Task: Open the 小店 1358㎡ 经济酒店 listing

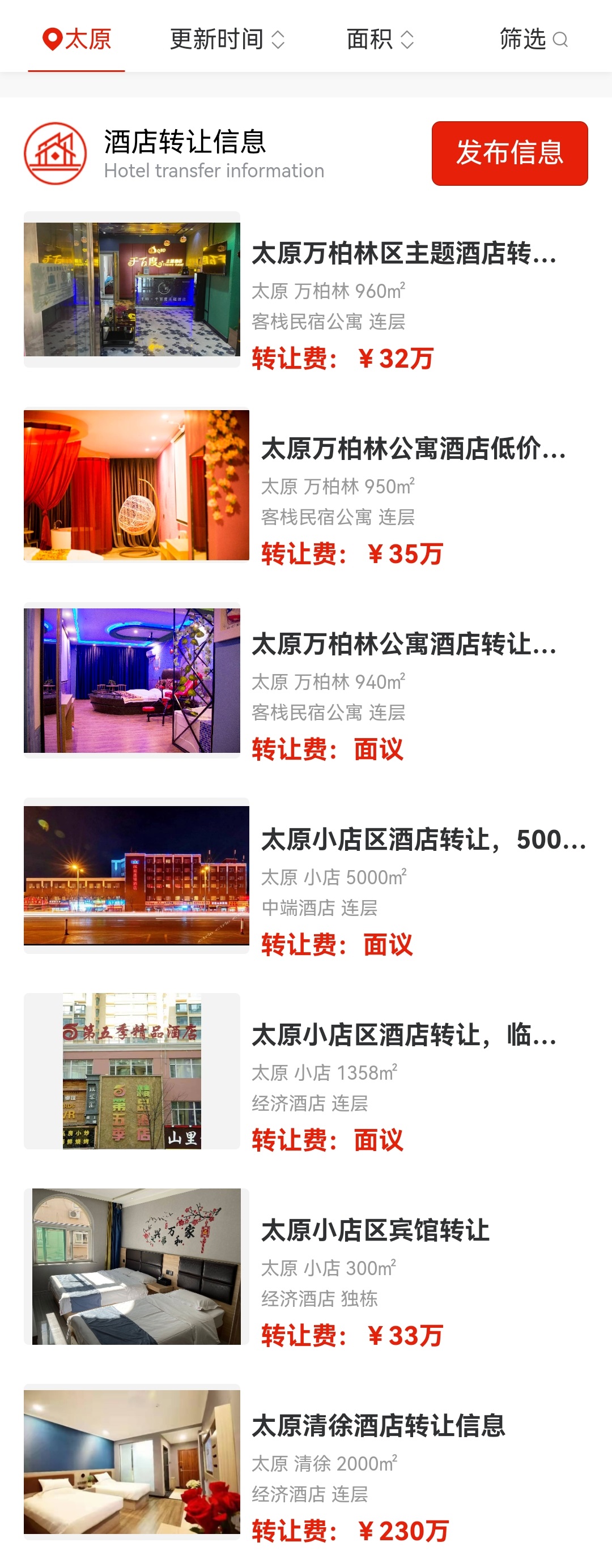Action: point(403,1036)
